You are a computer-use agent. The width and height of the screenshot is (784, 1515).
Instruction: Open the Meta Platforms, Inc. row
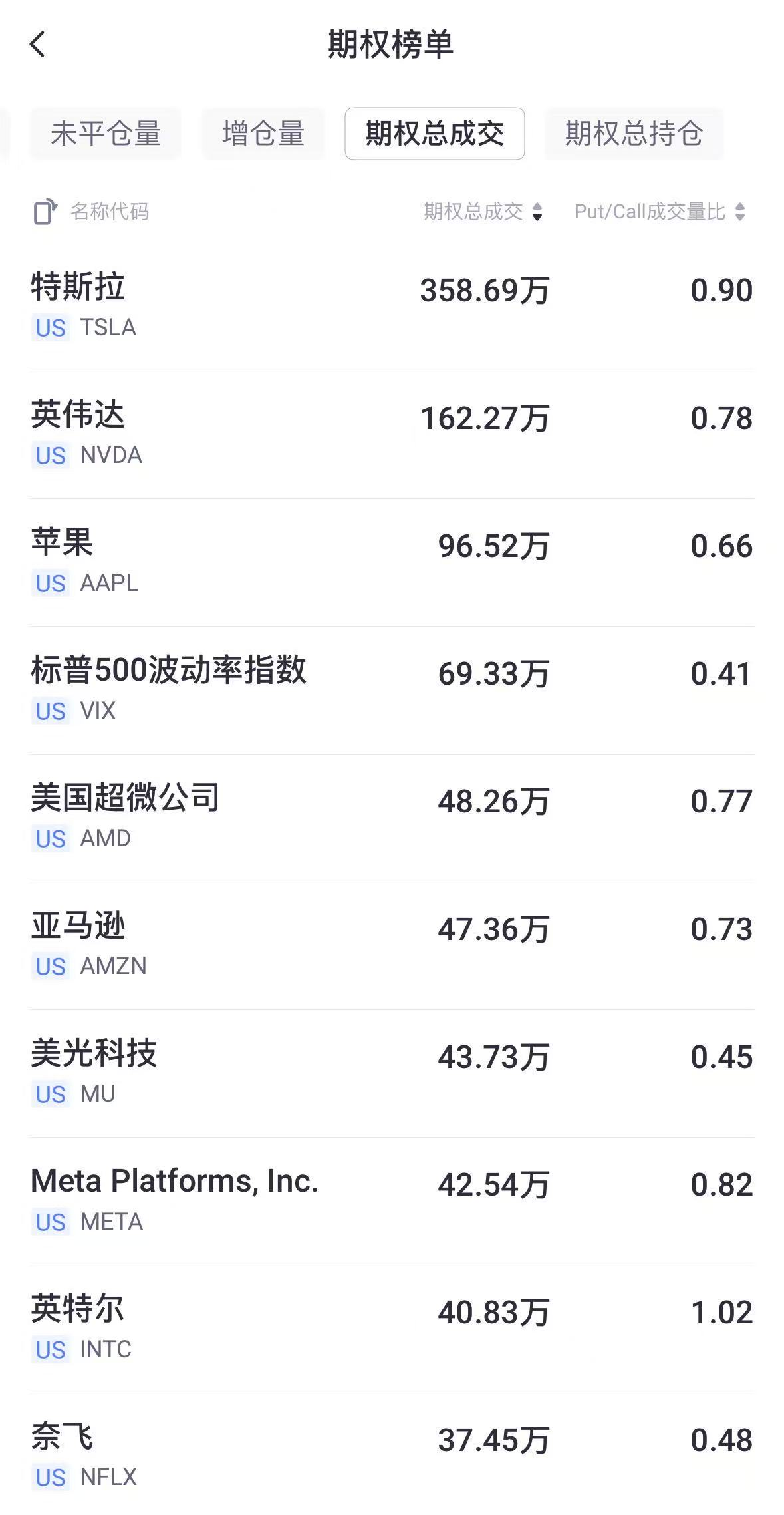point(392,1201)
